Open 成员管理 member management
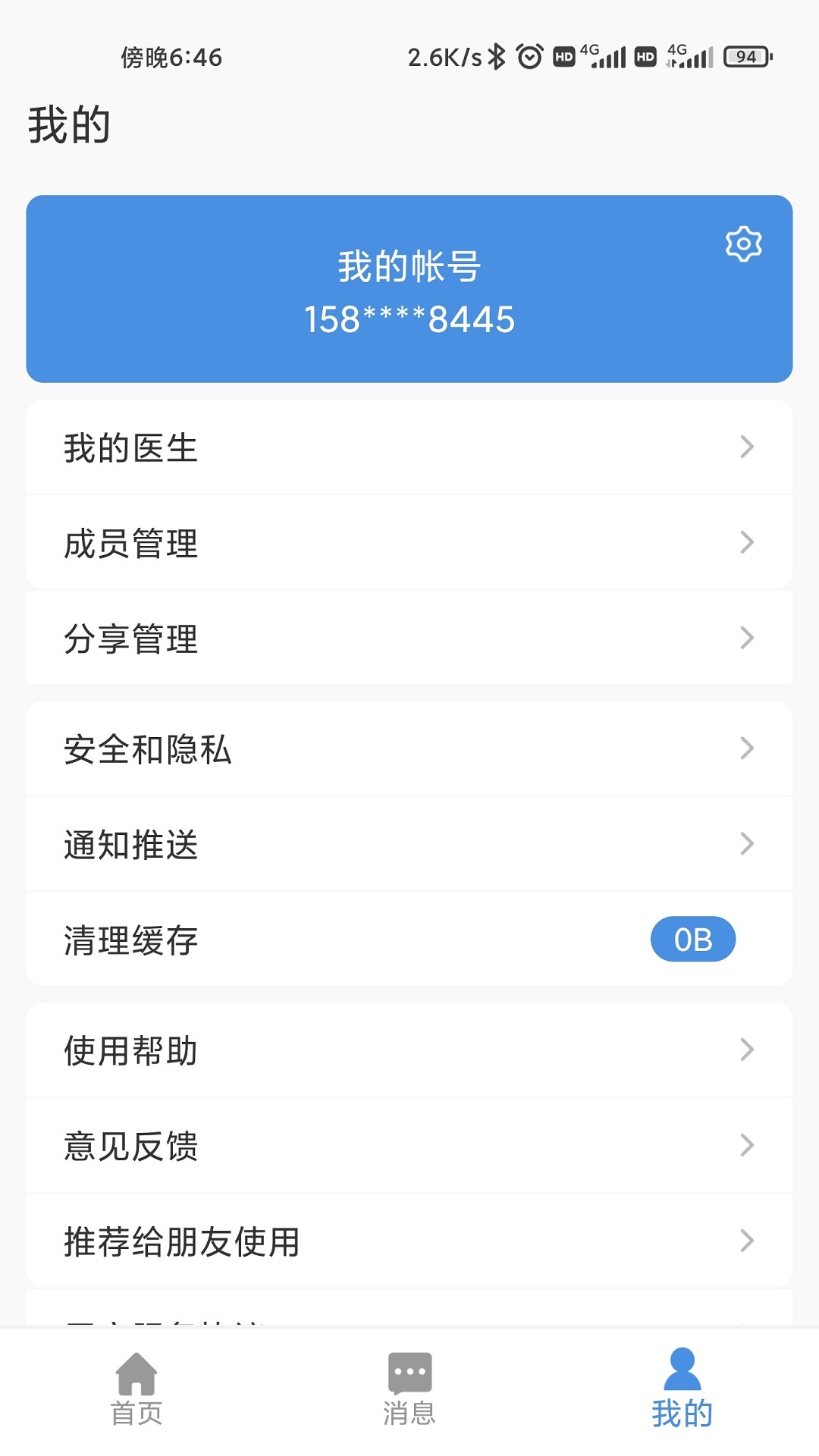 coord(409,543)
